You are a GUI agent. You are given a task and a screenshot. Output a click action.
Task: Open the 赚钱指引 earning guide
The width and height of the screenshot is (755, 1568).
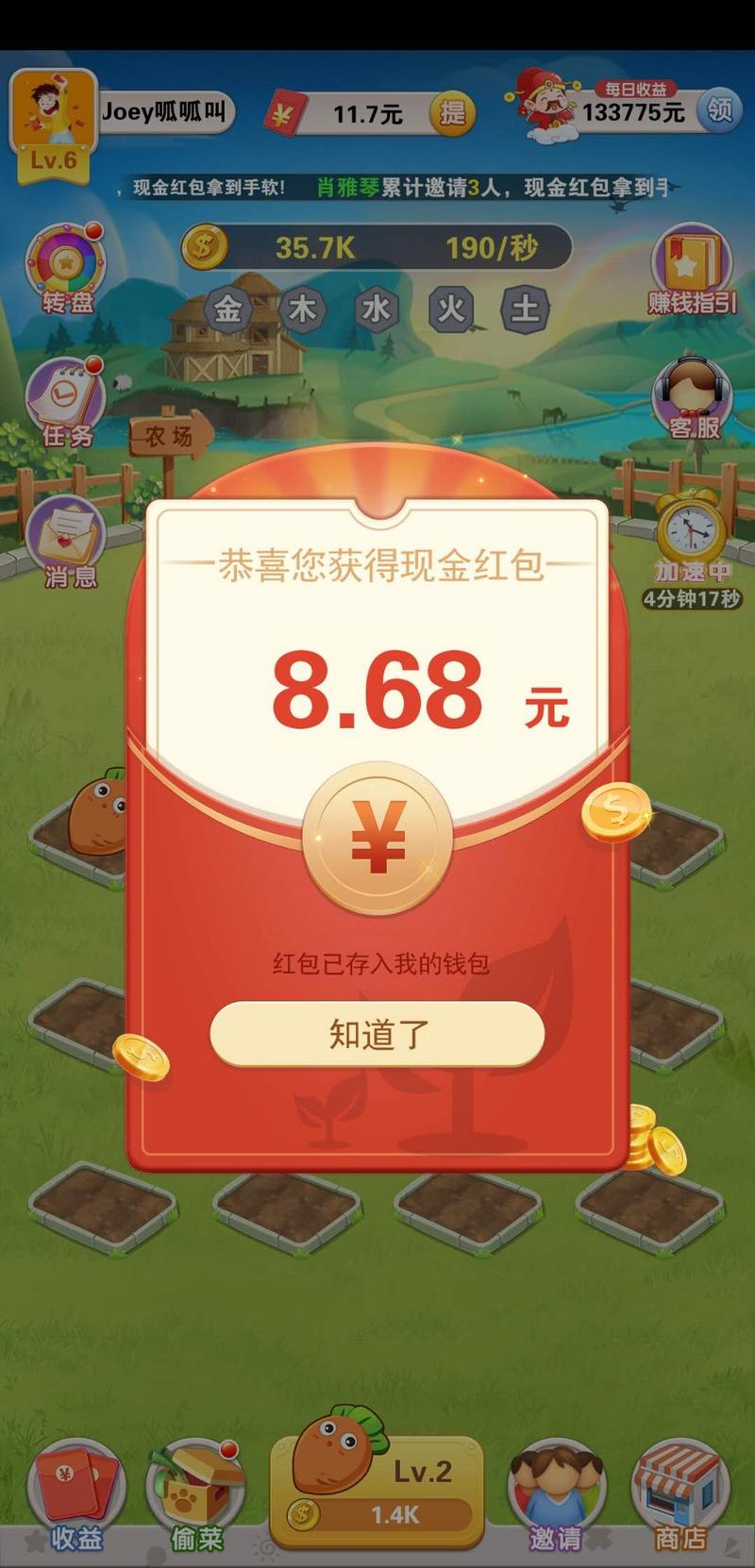pyautogui.click(x=692, y=269)
